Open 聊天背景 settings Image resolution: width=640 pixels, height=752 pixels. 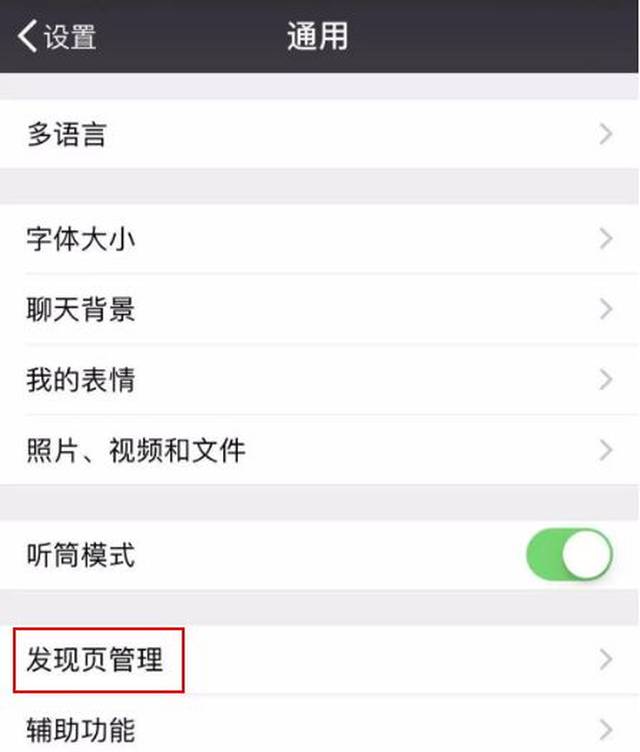pos(320,309)
